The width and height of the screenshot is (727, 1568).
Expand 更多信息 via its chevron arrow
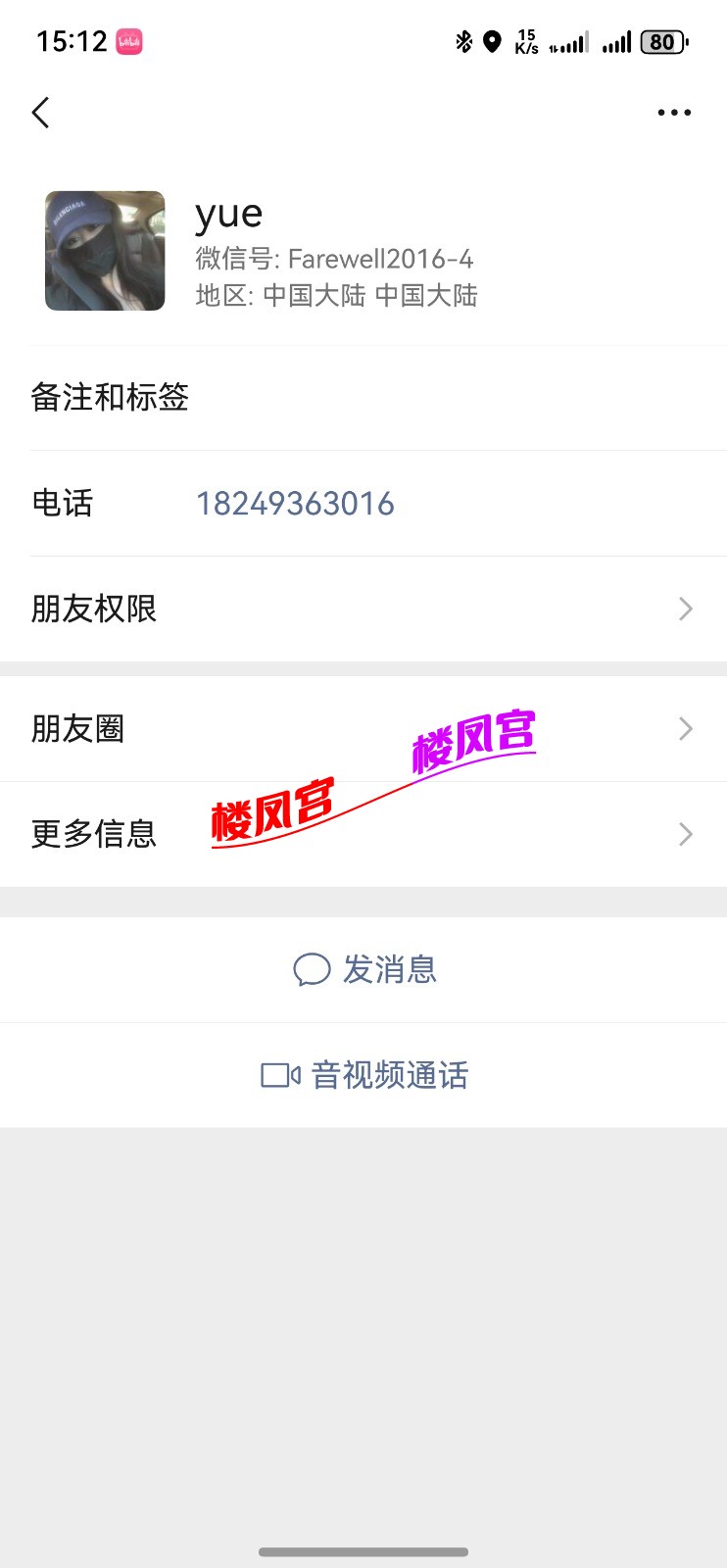pyautogui.click(x=685, y=834)
